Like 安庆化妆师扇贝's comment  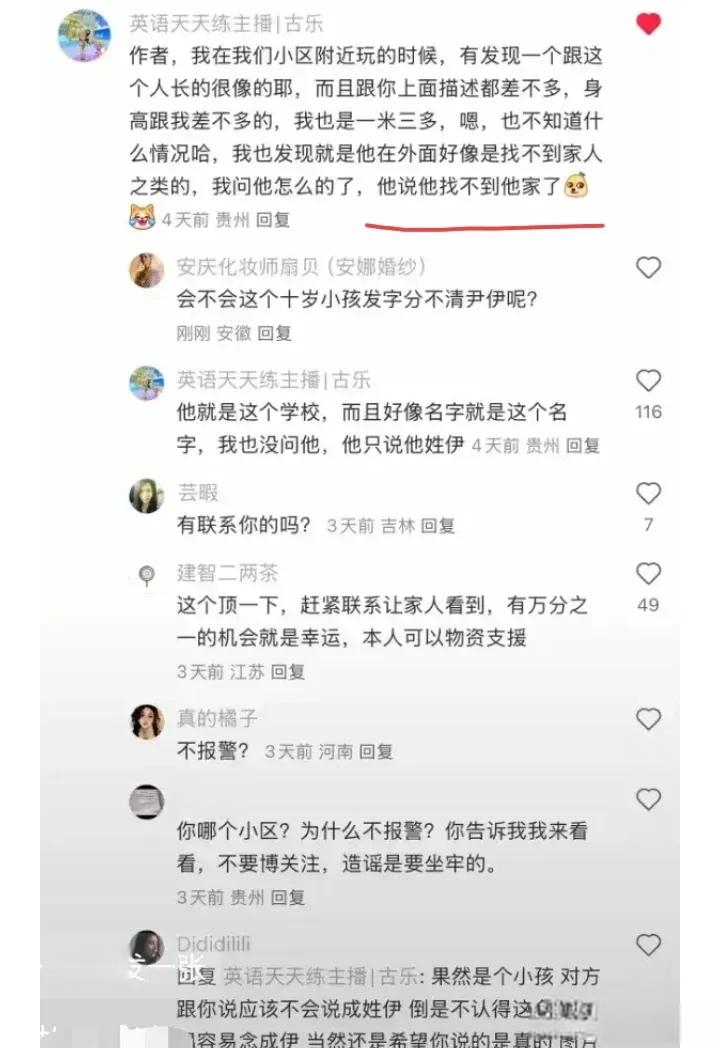point(649,267)
